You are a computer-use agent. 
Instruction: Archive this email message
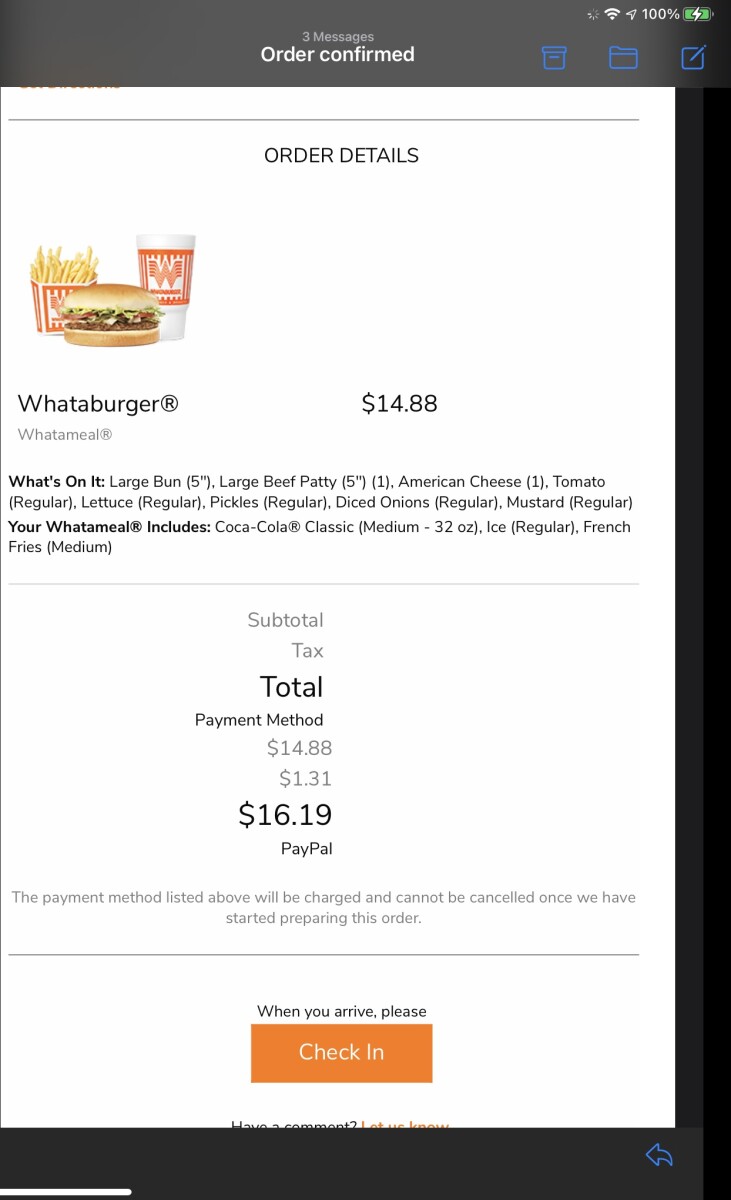click(554, 58)
